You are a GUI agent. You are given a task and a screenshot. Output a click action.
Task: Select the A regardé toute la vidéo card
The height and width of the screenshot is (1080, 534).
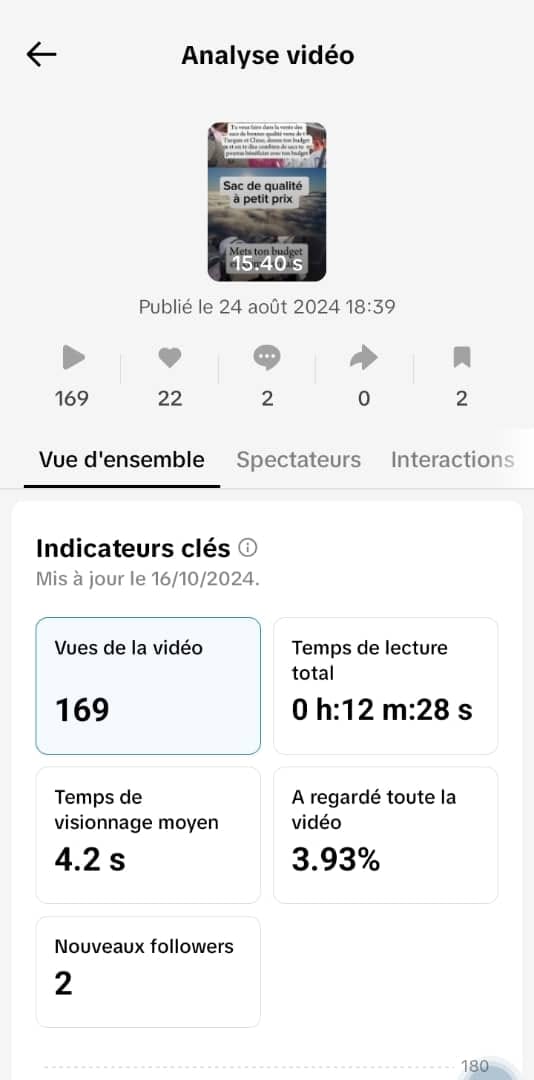pyautogui.click(x=386, y=835)
